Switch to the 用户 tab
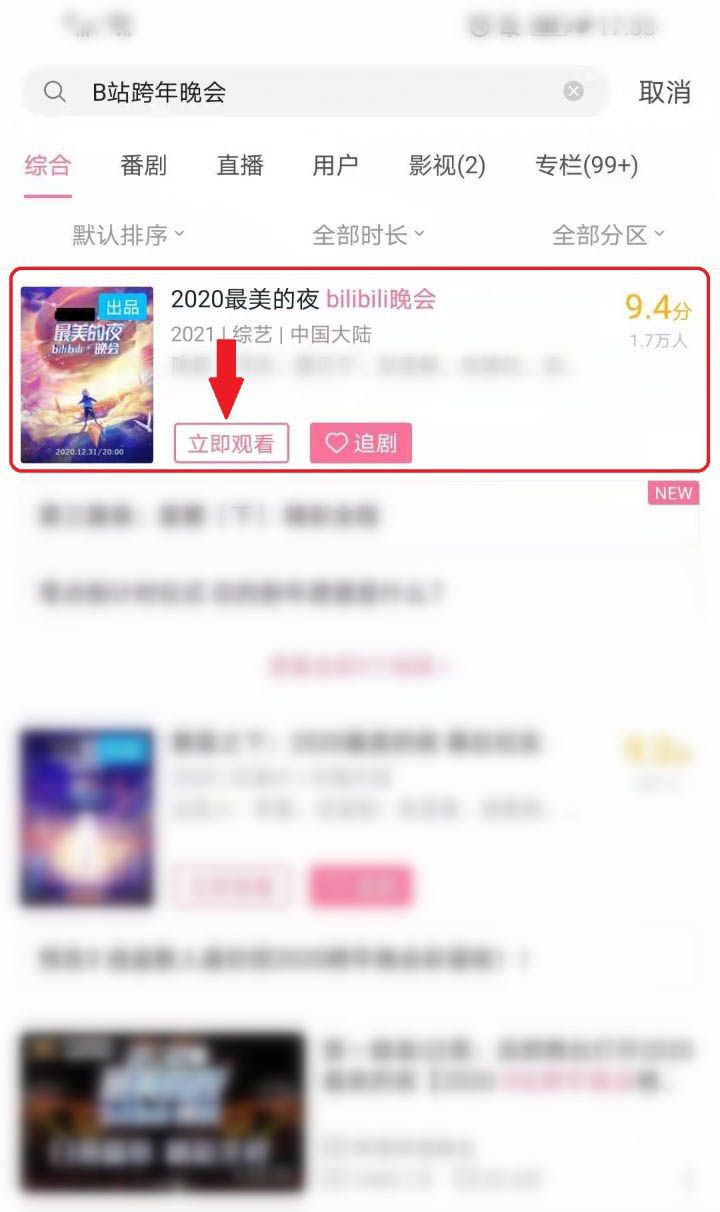This screenshot has height=1212, width=720. pyautogui.click(x=335, y=166)
